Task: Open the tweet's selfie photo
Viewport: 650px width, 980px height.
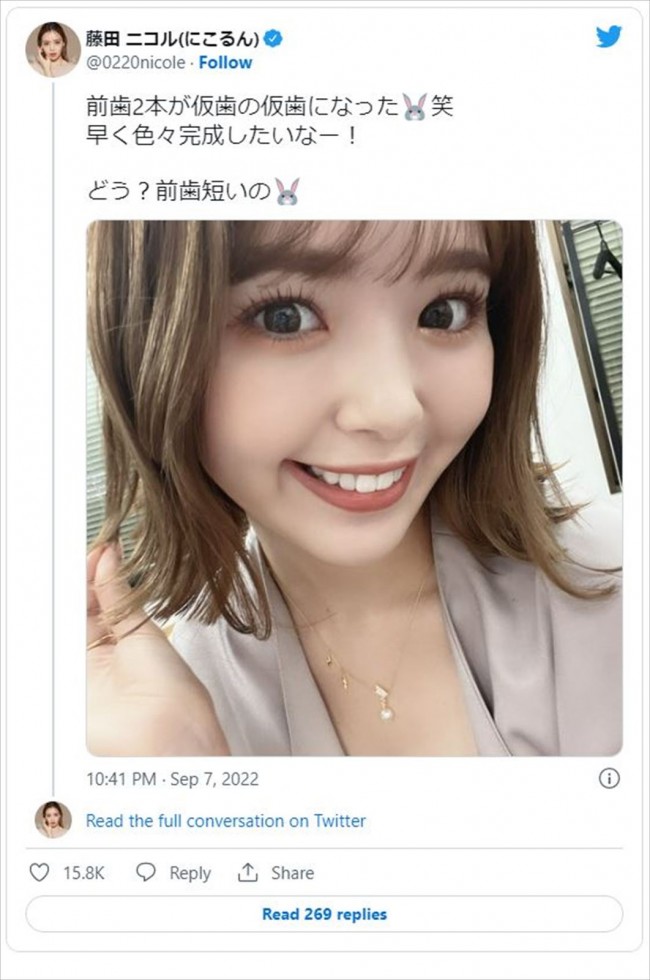Action: coord(354,488)
